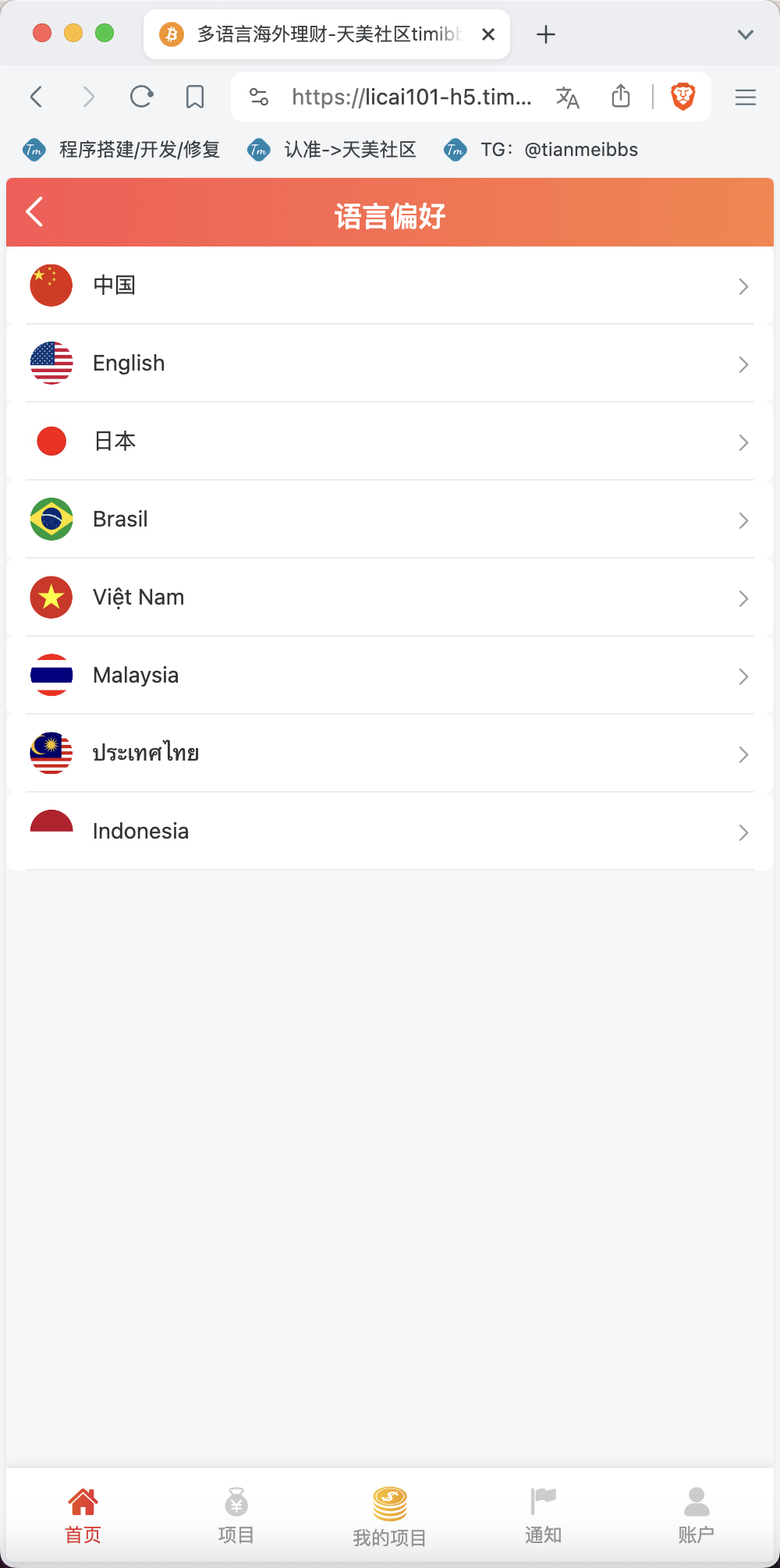Open the 通知 tab
This screenshot has height=1568, width=780.
point(543,1516)
